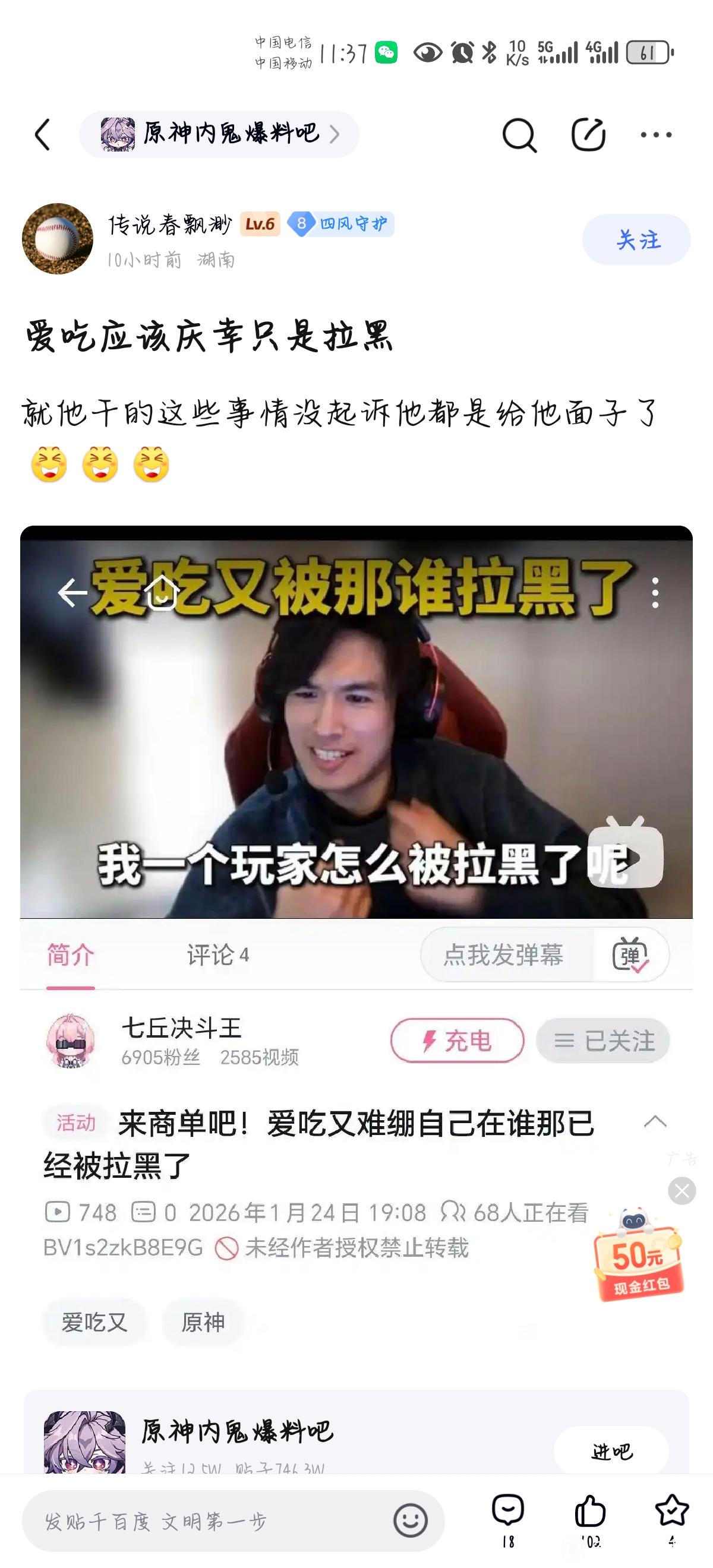Screen dimensions: 713x1568
Task: Open the post's attached screenshot image
Action: pyautogui.click(x=356, y=852)
